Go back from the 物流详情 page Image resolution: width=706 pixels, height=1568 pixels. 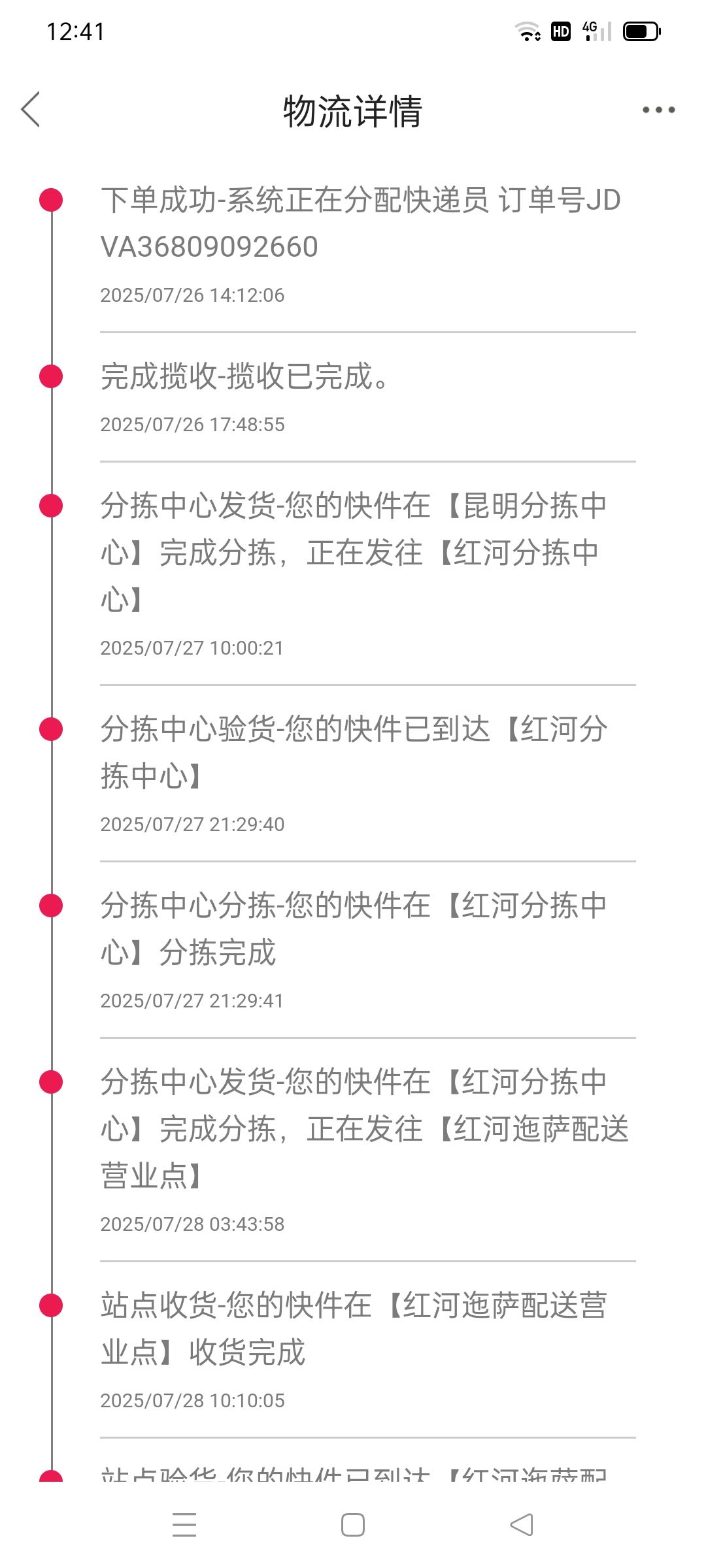[31, 109]
